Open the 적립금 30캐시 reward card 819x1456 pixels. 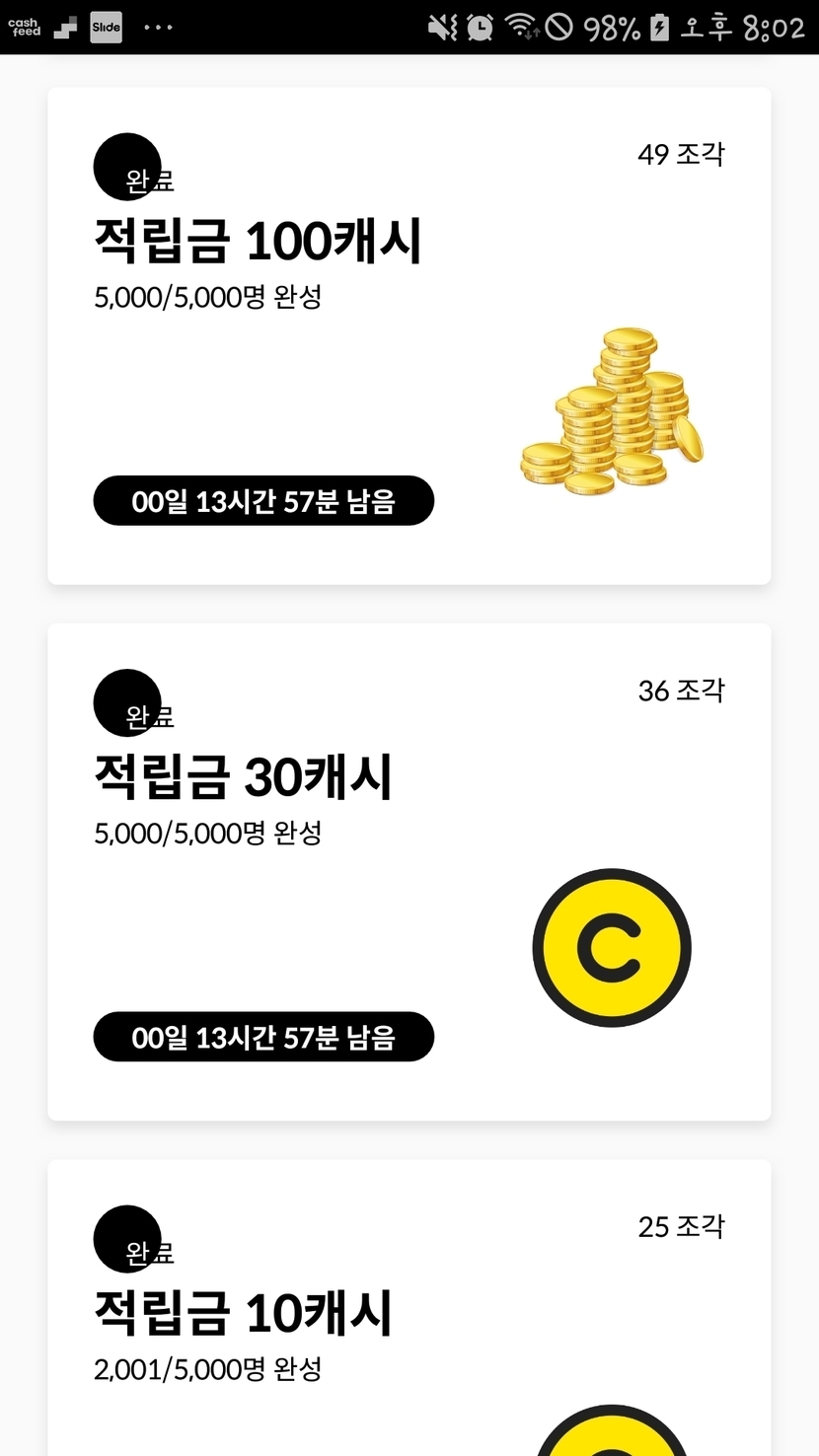tap(409, 872)
